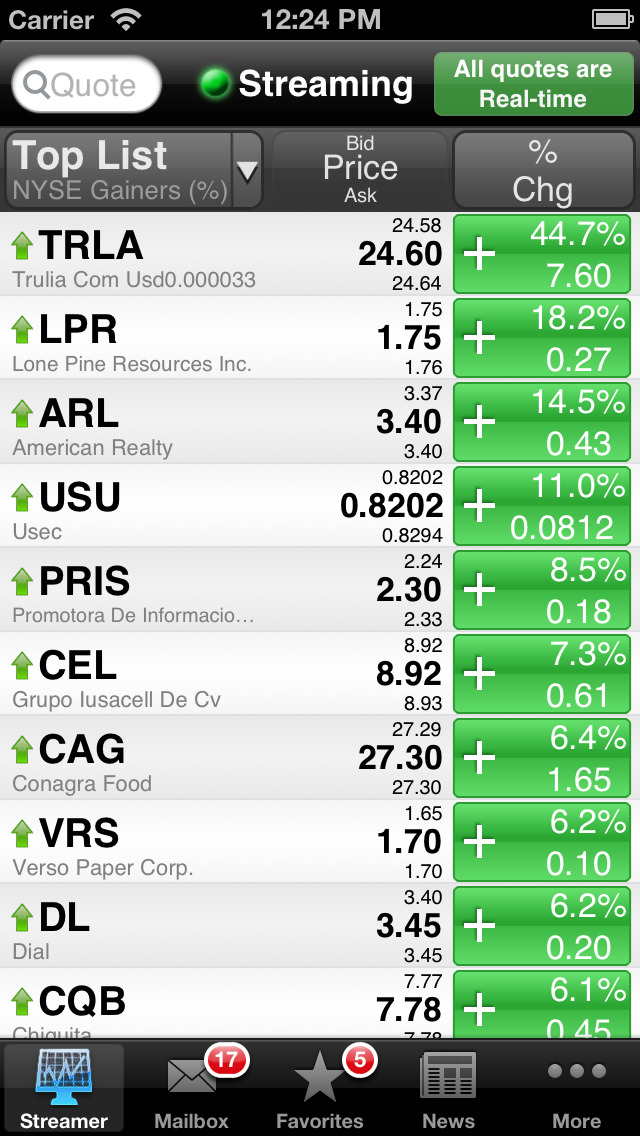
Task: Open the Top List dropdown
Action: click(134, 170)
